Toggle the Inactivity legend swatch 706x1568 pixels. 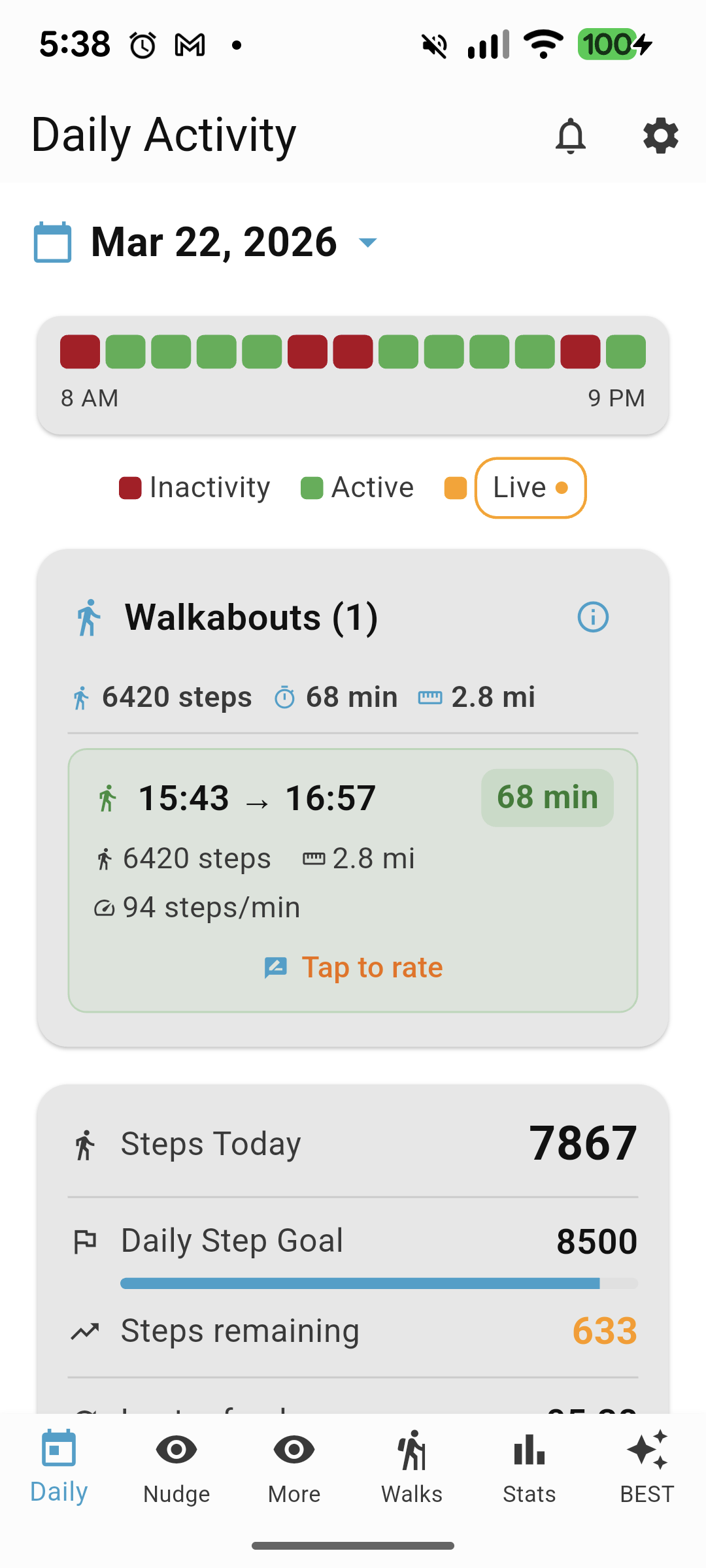pos(131,487)
